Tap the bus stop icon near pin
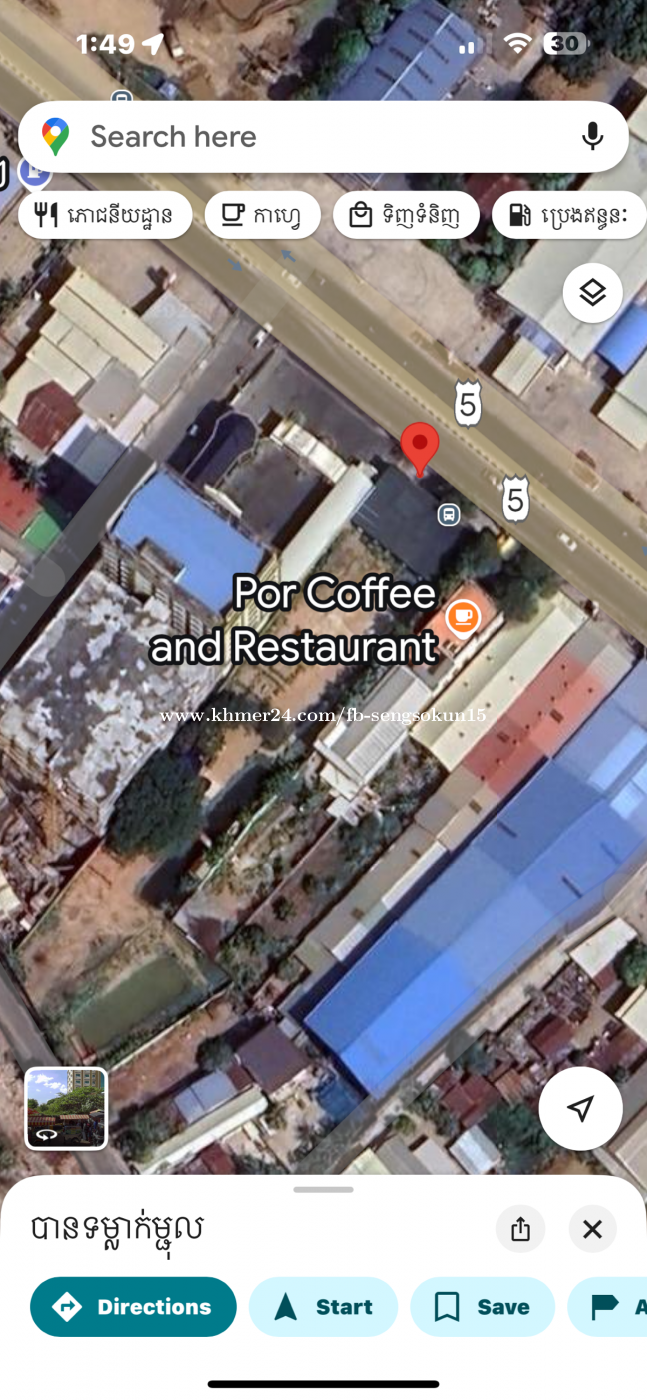The width and height of the screenshot is (647, 1400). click(x=449, y=514)
